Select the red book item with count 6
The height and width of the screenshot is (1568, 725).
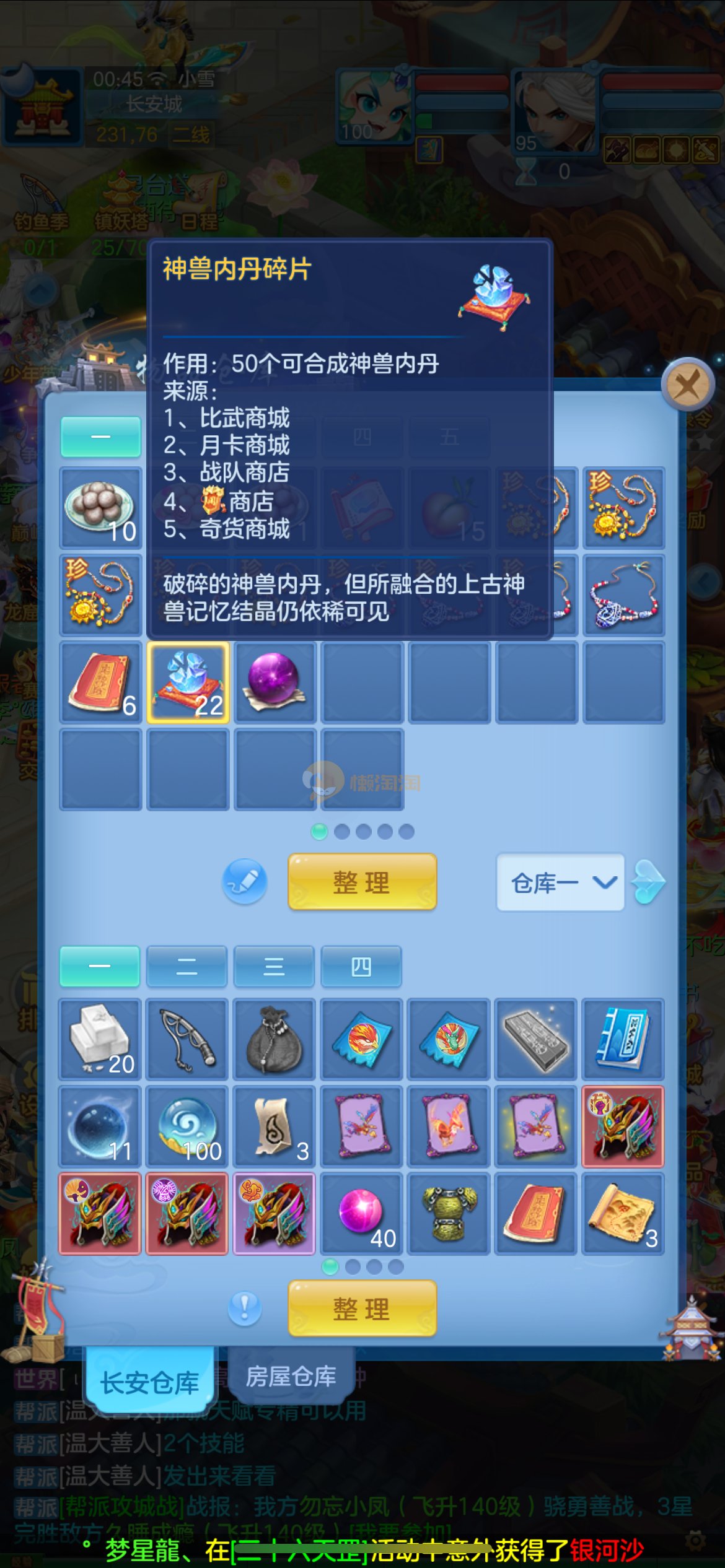(100, 682)
